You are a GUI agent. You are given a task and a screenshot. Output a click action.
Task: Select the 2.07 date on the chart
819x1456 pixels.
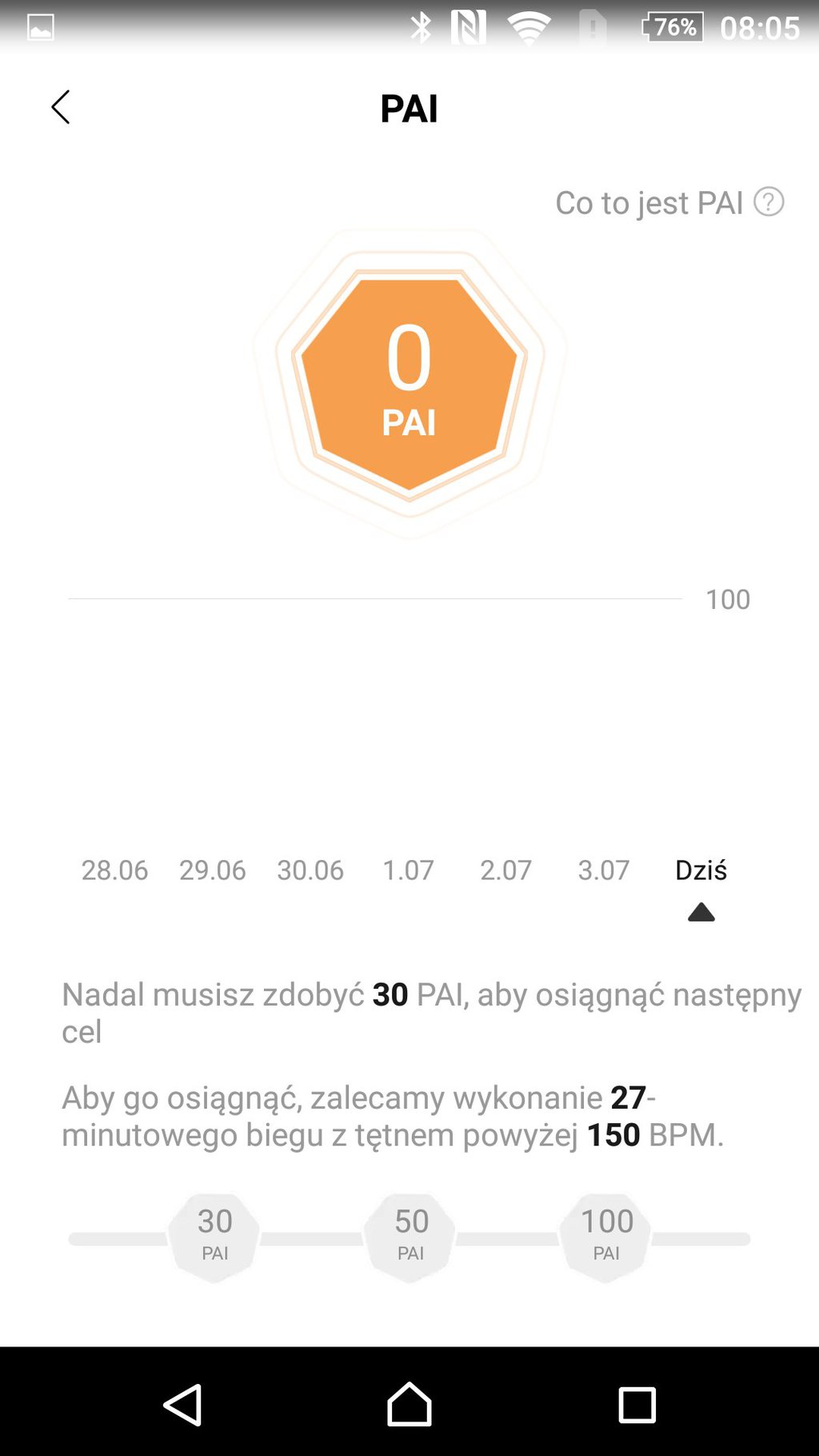click(505, 870)
